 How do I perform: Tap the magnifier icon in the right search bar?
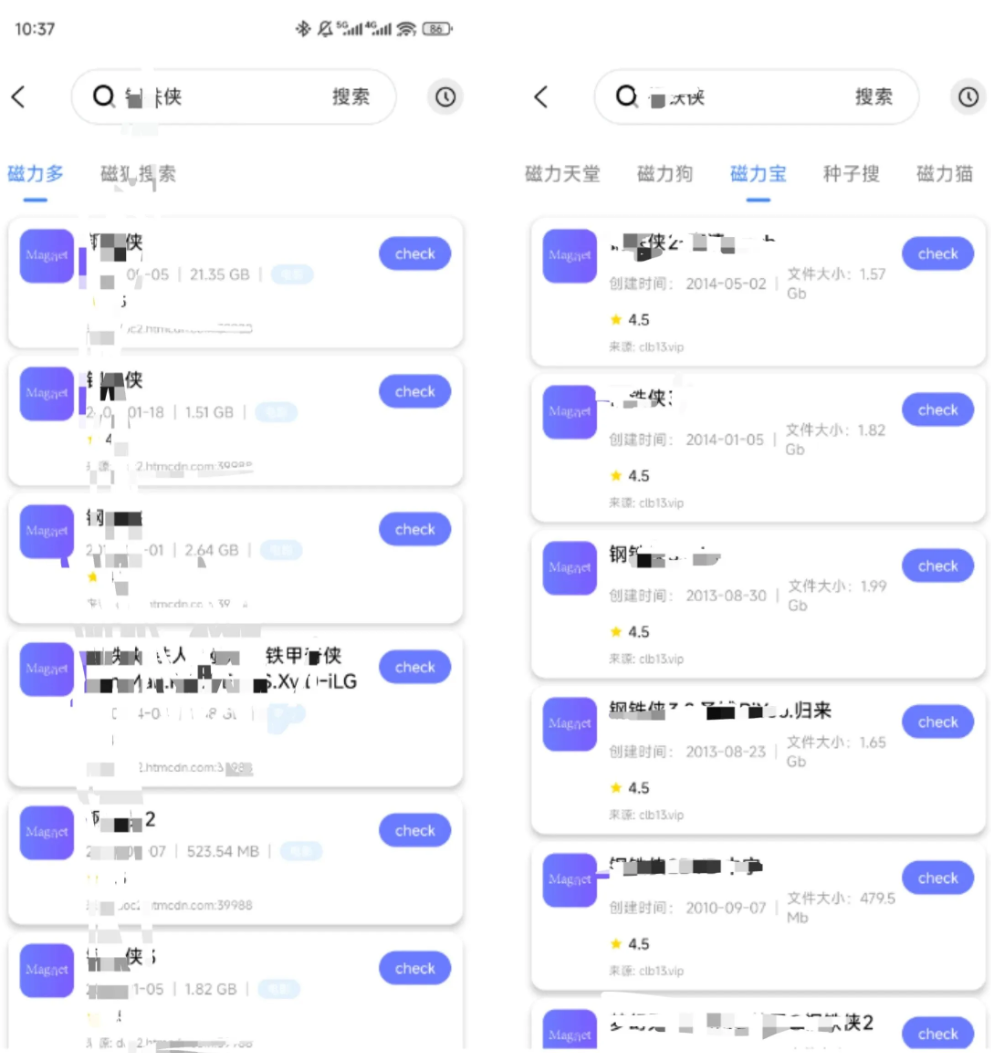point(627,98)
